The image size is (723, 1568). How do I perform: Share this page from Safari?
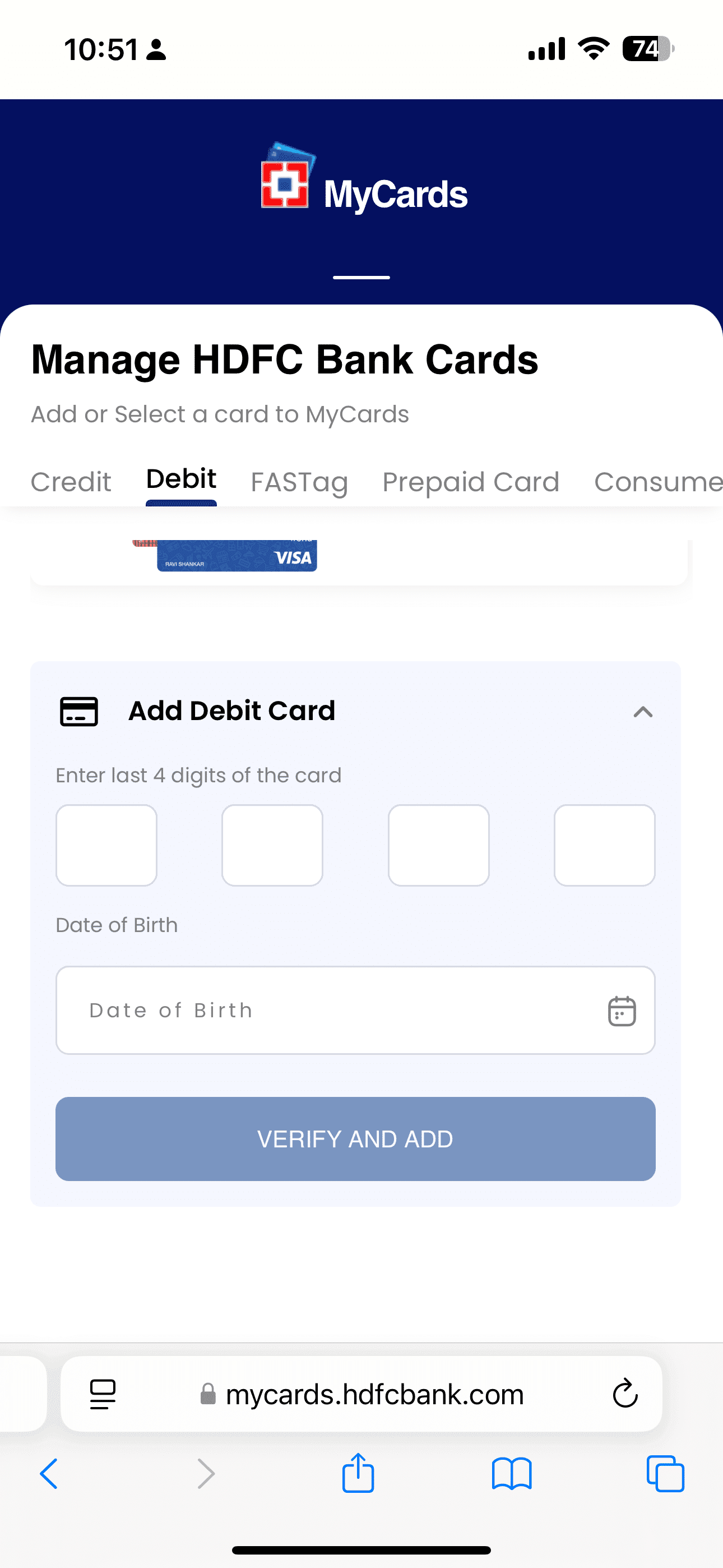click(358, 1473)
